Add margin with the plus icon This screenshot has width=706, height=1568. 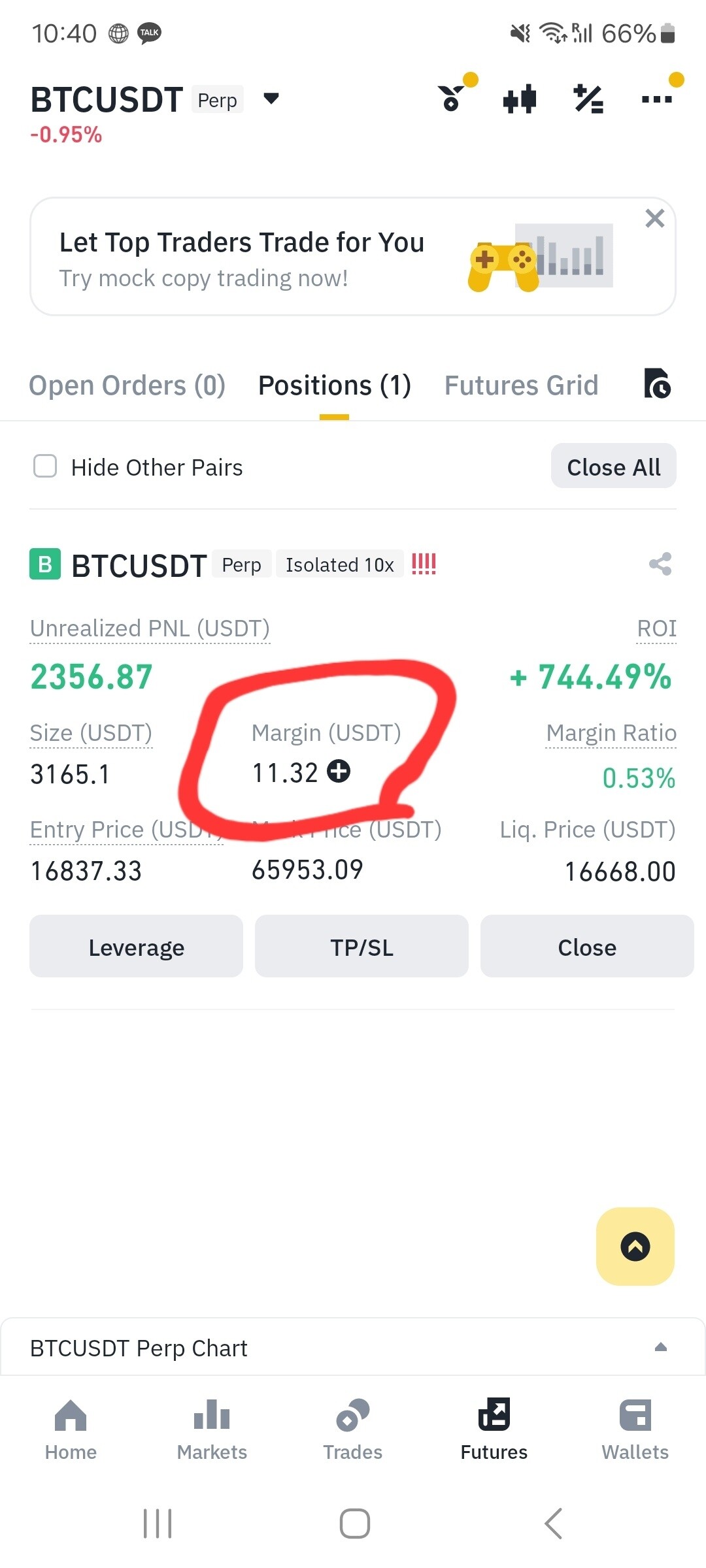(x=339, y=771)
